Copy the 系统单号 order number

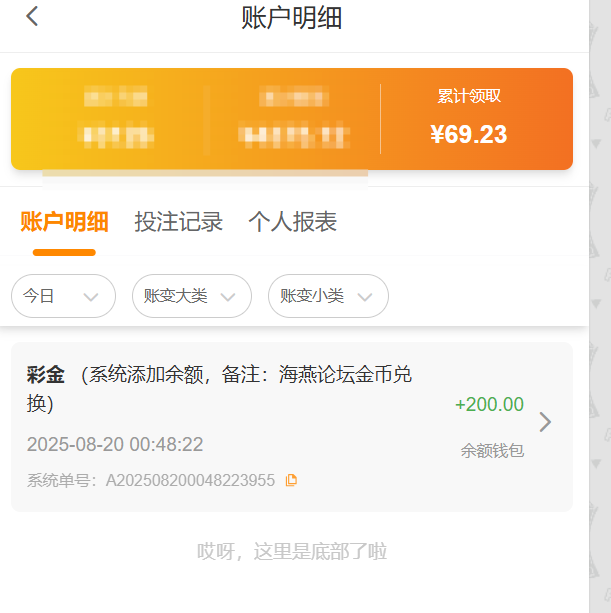(292, 480)
